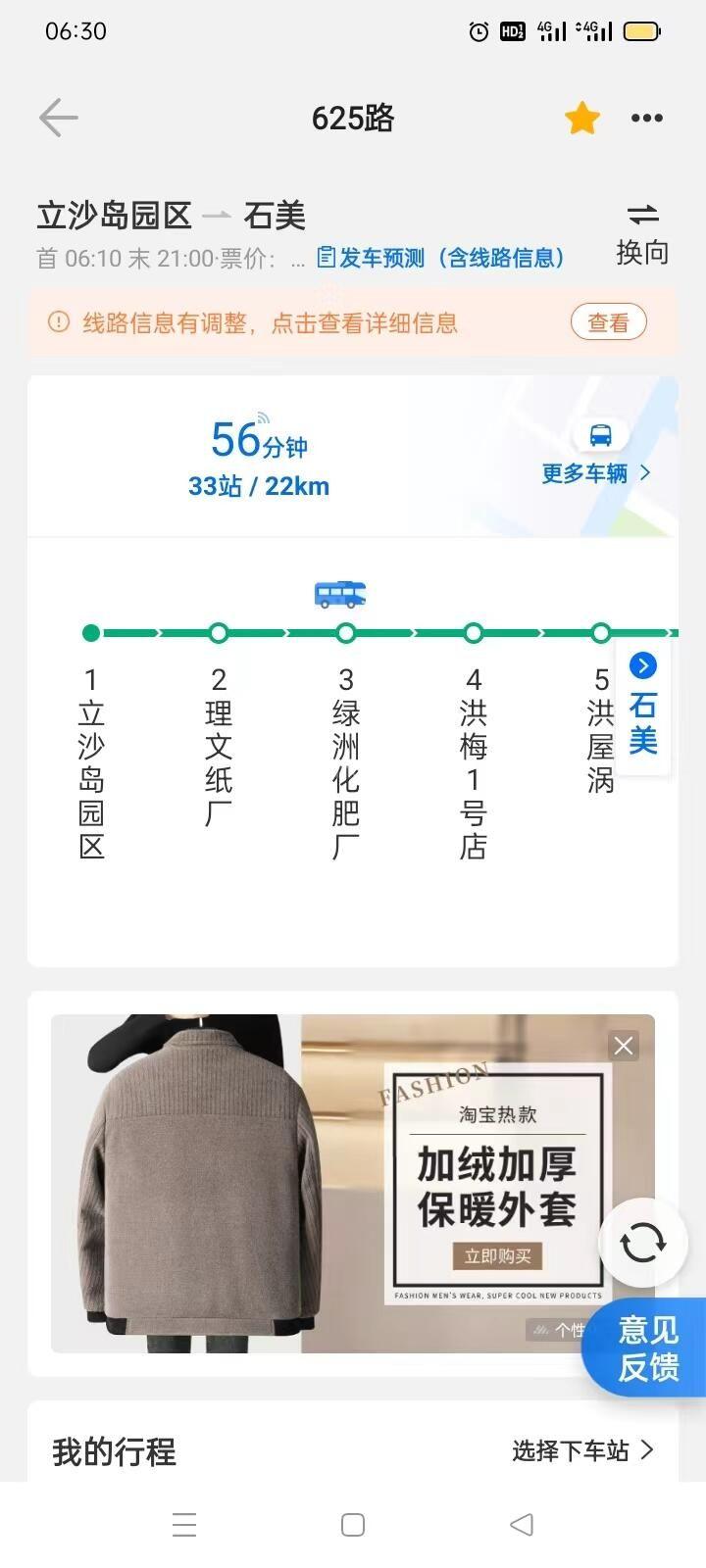Jump to terminal stop 石美
The image size is (706, 1568).
click(x=643, y=708)
